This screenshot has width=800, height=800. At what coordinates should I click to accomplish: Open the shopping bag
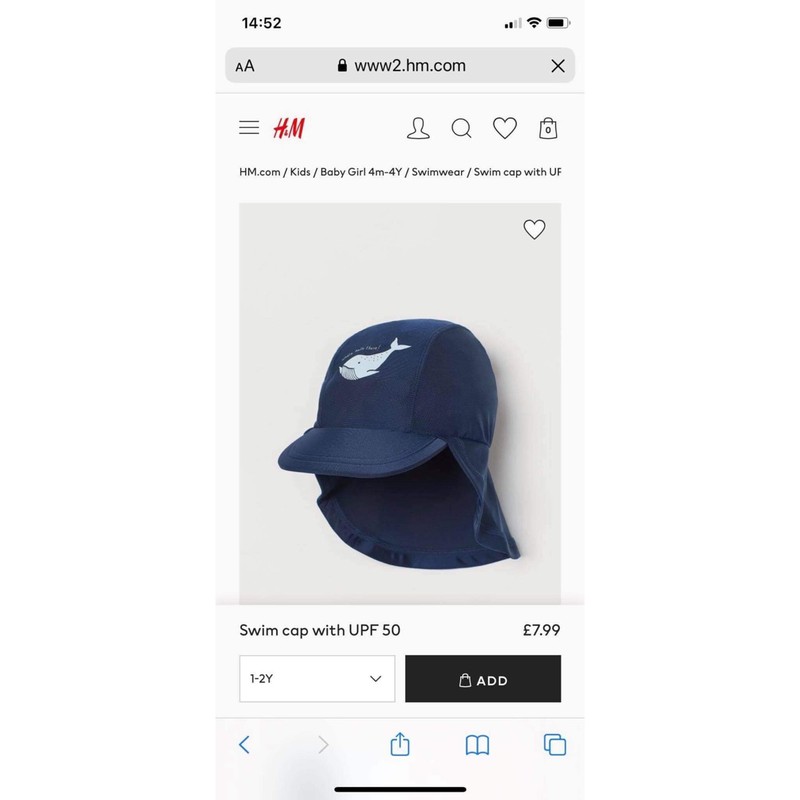click(548, 128)
